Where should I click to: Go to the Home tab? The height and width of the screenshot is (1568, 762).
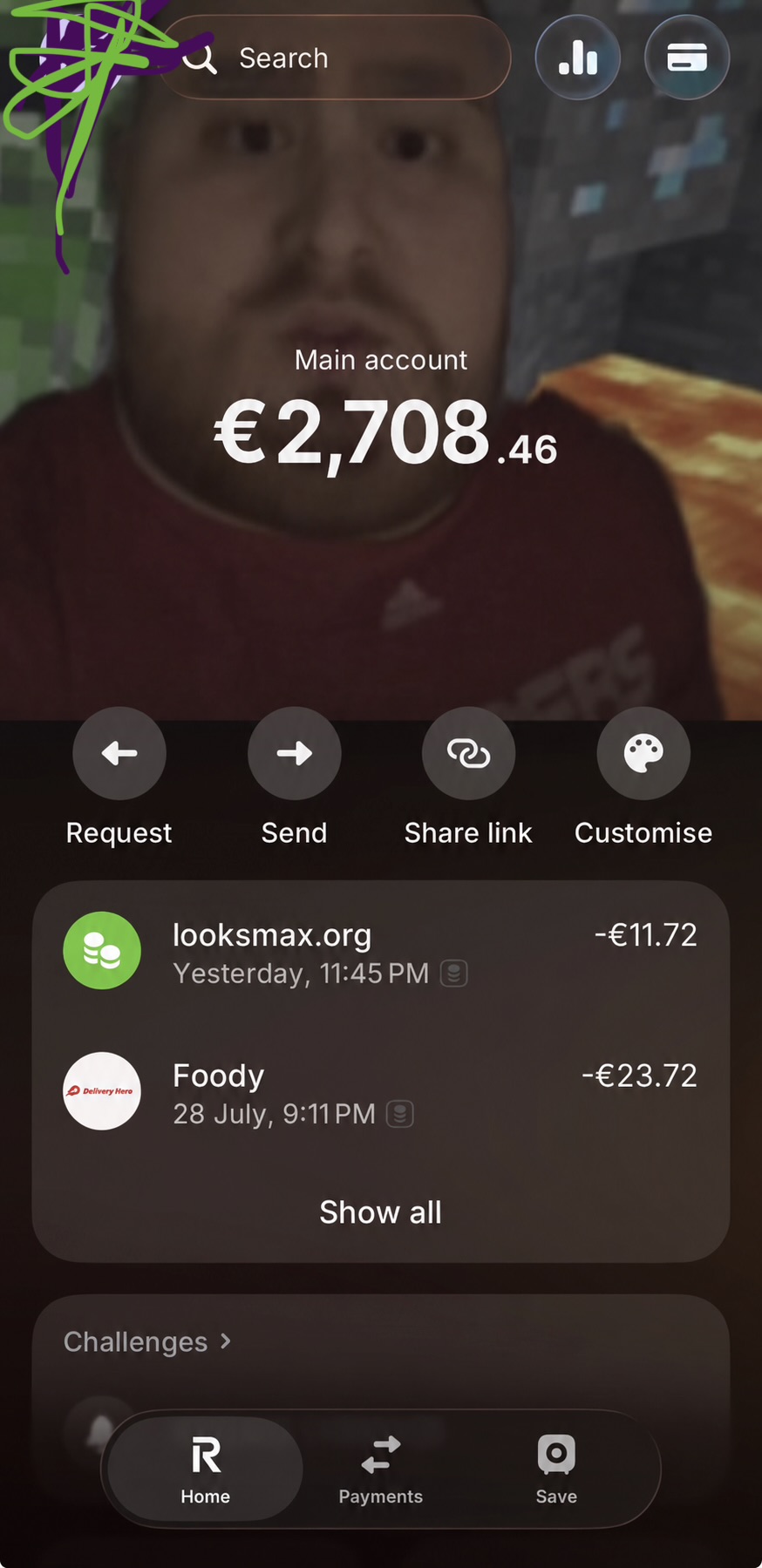(206, 1469)
